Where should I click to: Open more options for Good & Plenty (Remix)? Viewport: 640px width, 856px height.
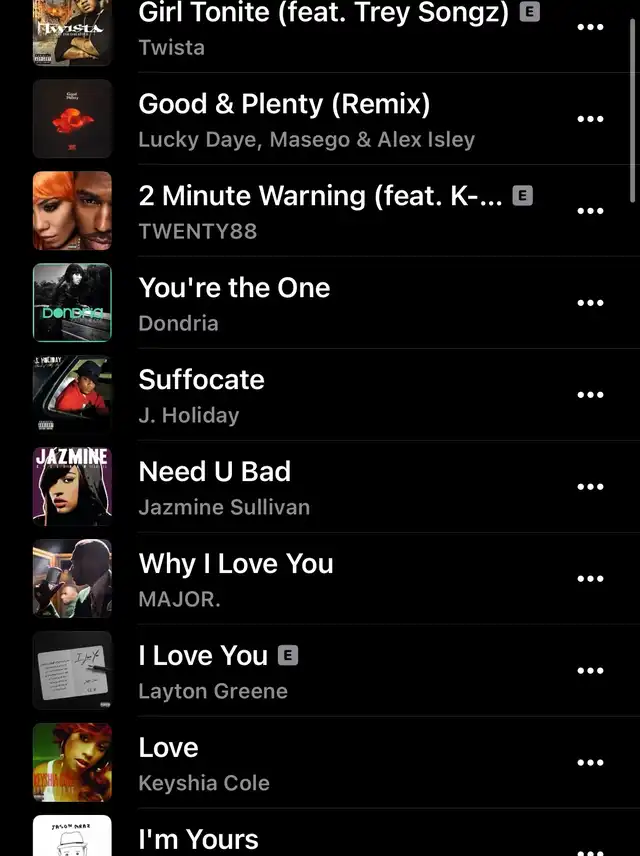point(591,119)
